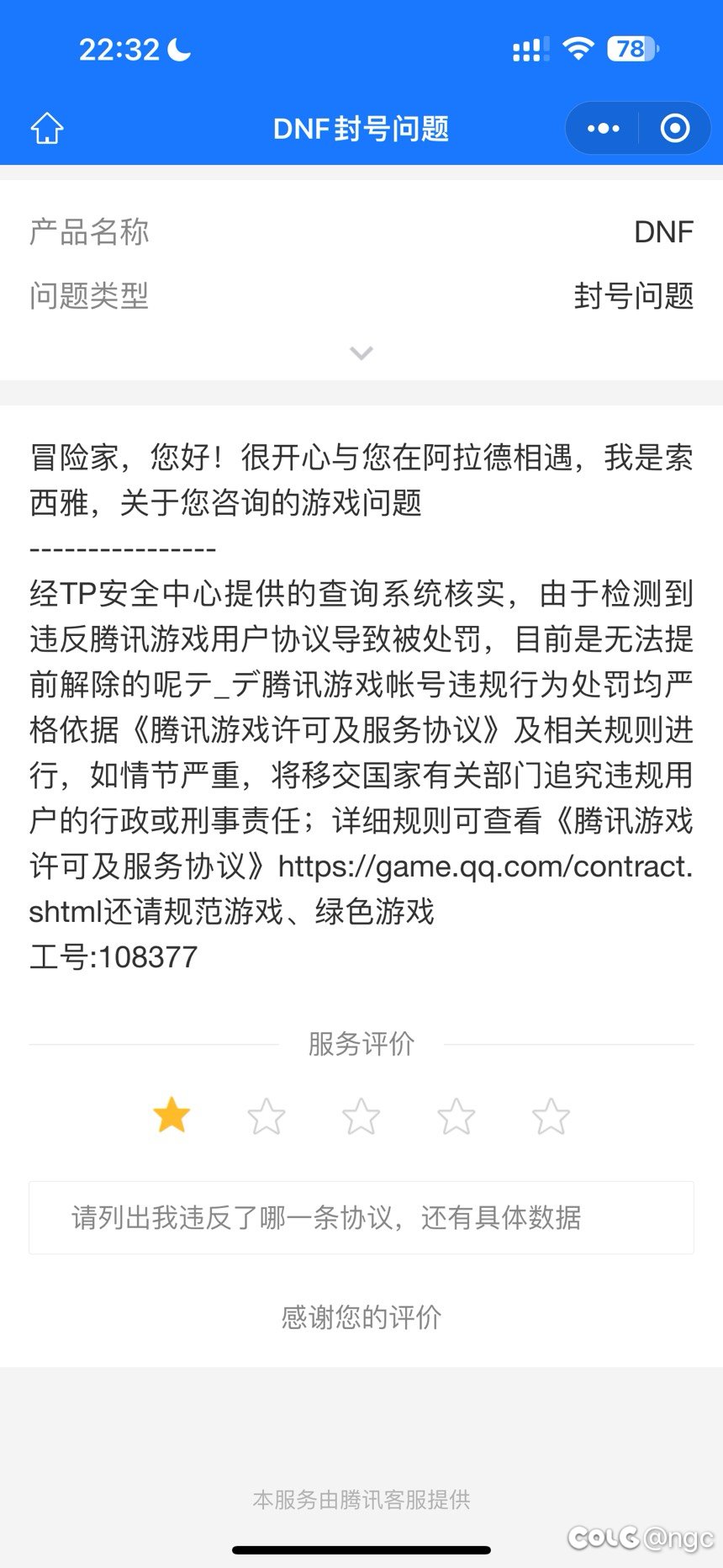
Task: Close the mini program via circle icon
Action: pos(675,128)
